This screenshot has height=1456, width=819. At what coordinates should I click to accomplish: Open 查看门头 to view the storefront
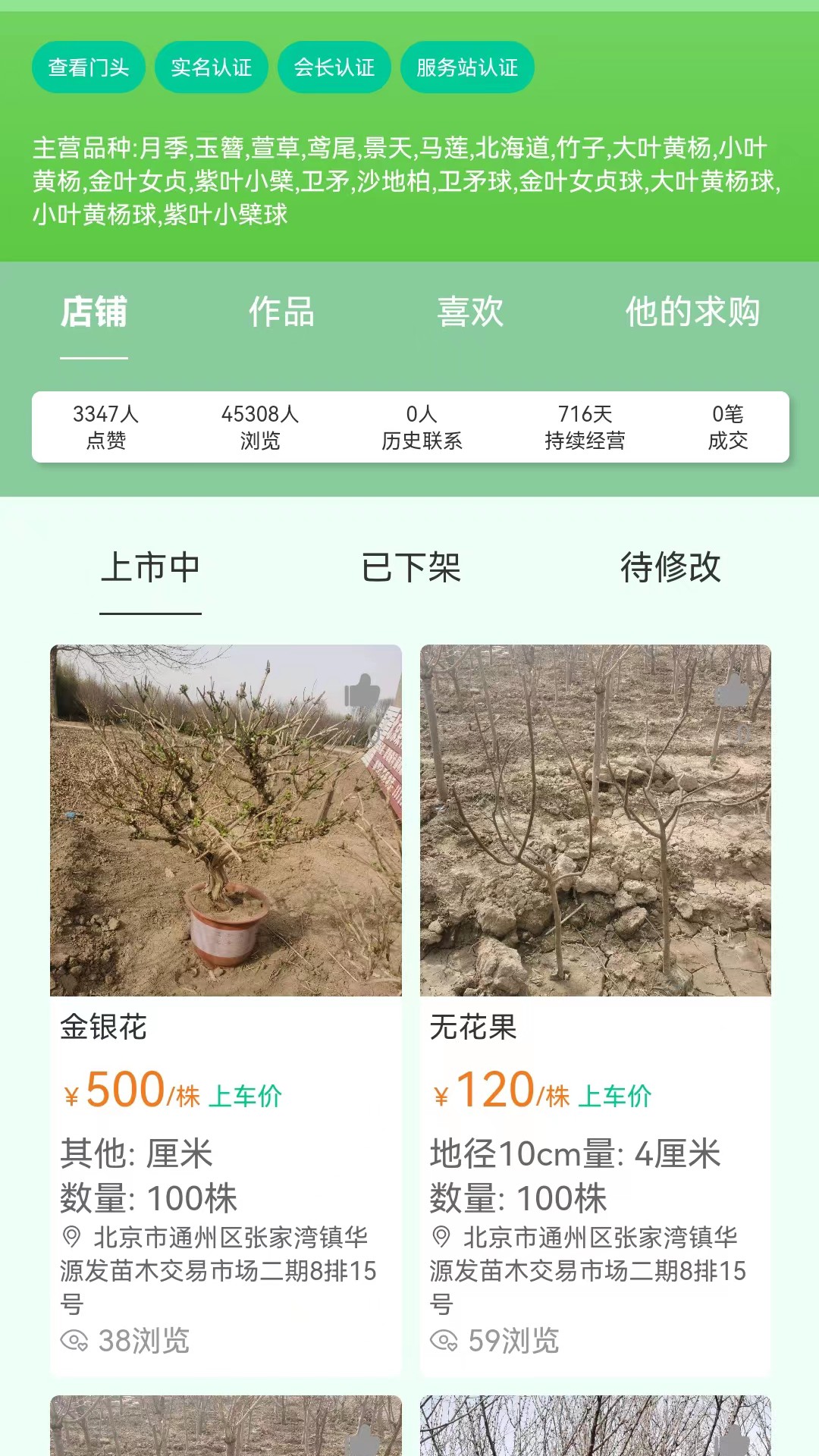(89, 67)
